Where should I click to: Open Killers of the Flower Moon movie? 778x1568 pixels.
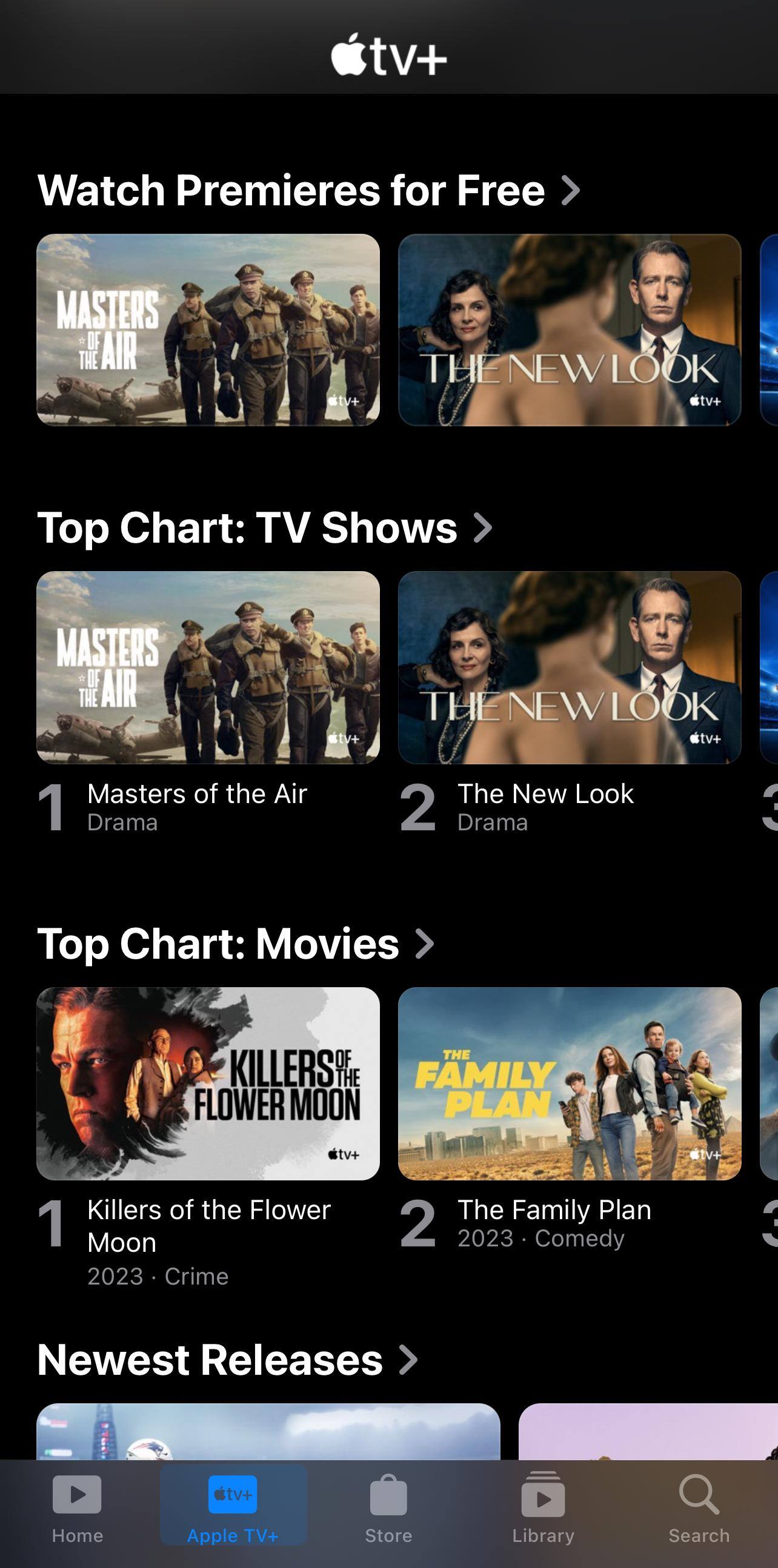pos(208,1083)
